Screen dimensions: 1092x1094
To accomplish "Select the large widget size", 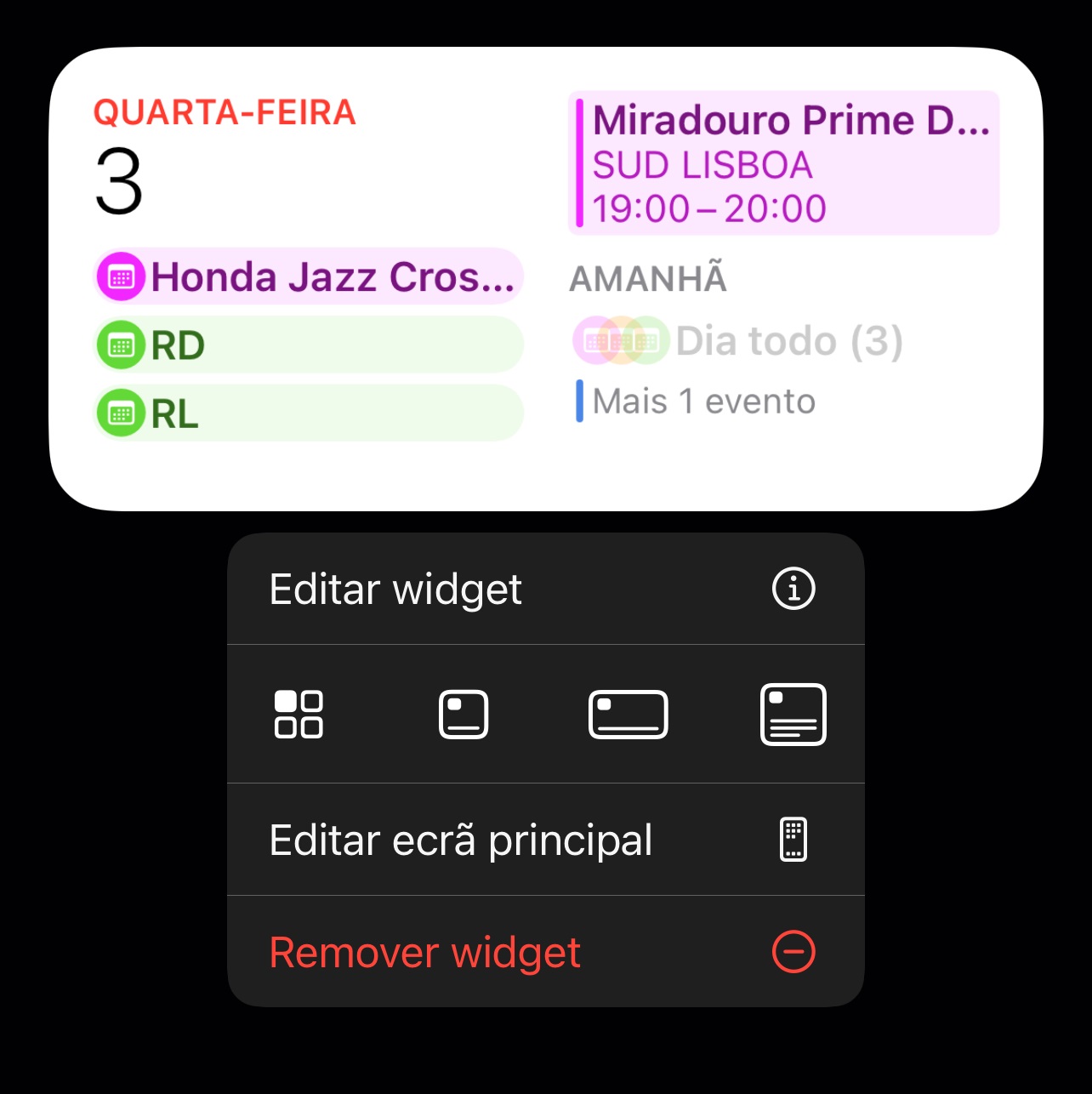I will pos(793,714).
